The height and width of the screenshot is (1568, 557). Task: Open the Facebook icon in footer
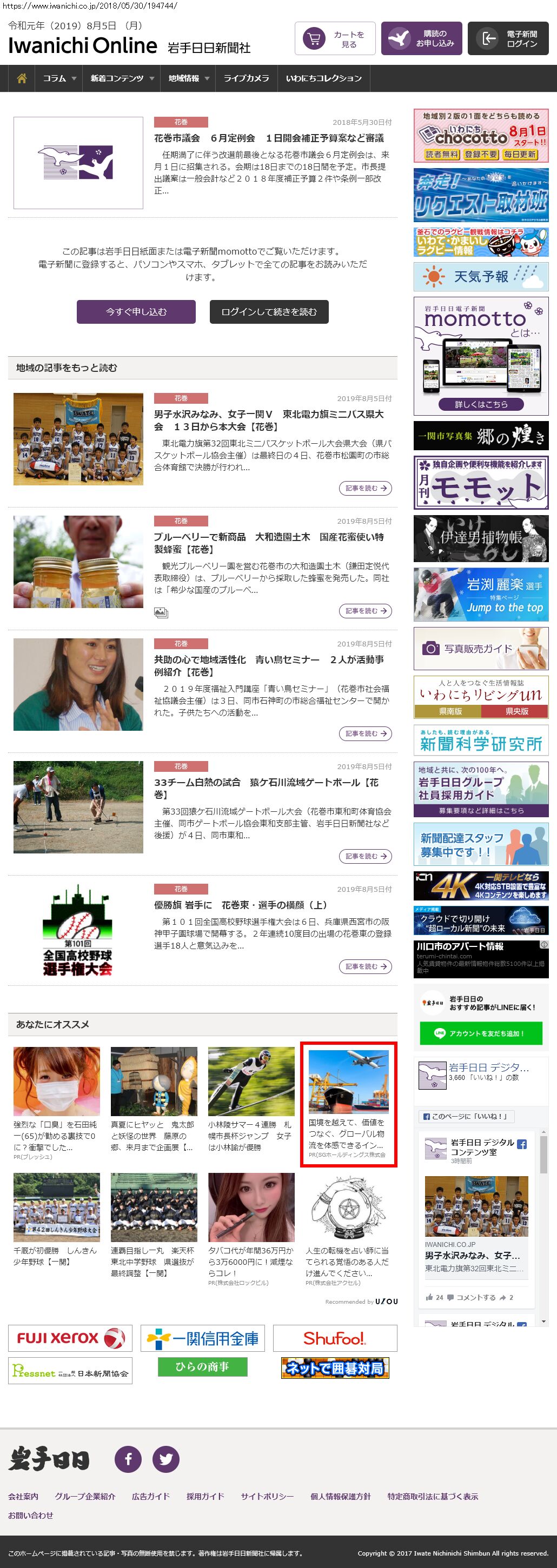pos(129,1459)
